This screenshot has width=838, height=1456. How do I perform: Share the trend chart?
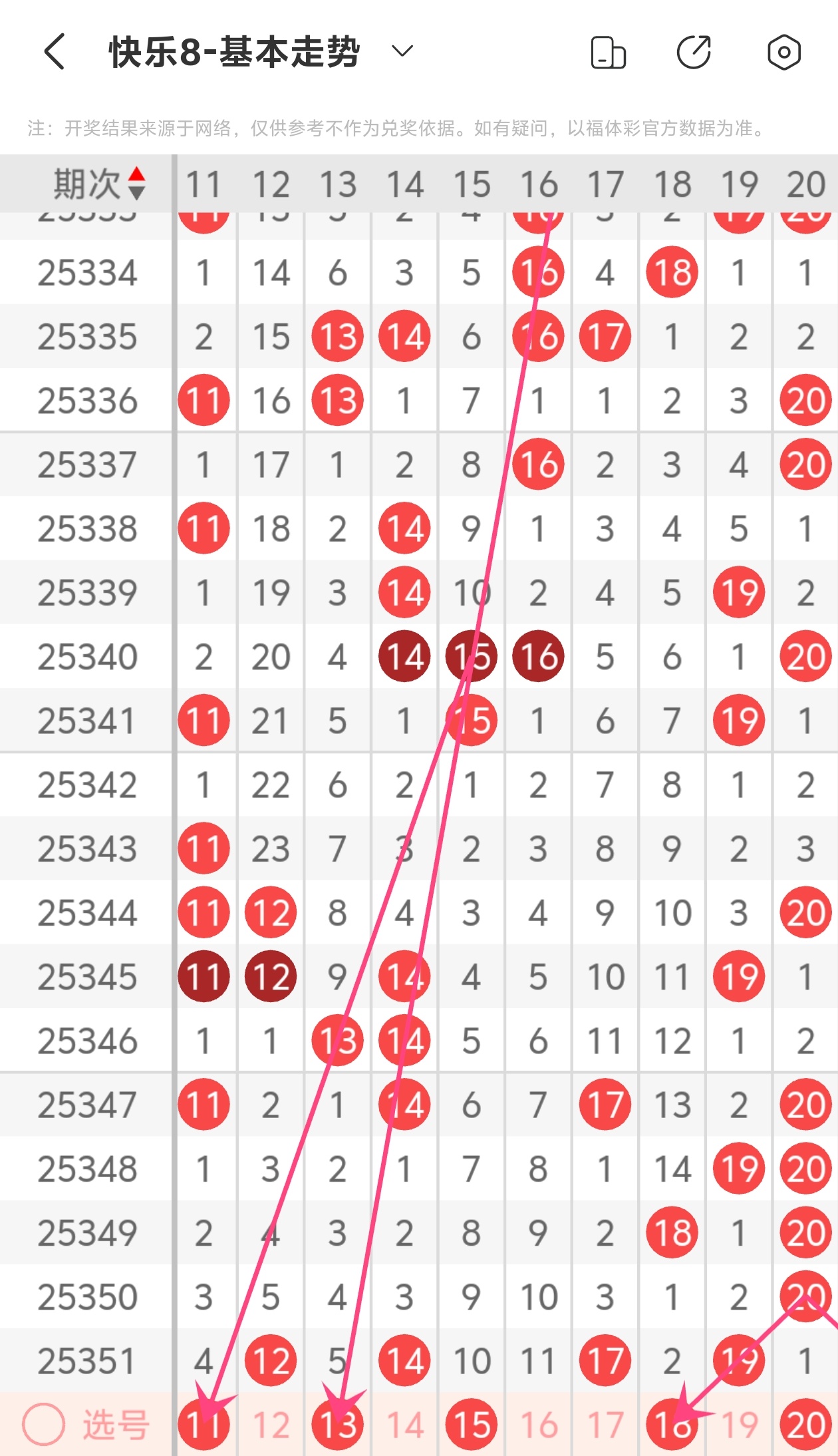tap(694, 53)
